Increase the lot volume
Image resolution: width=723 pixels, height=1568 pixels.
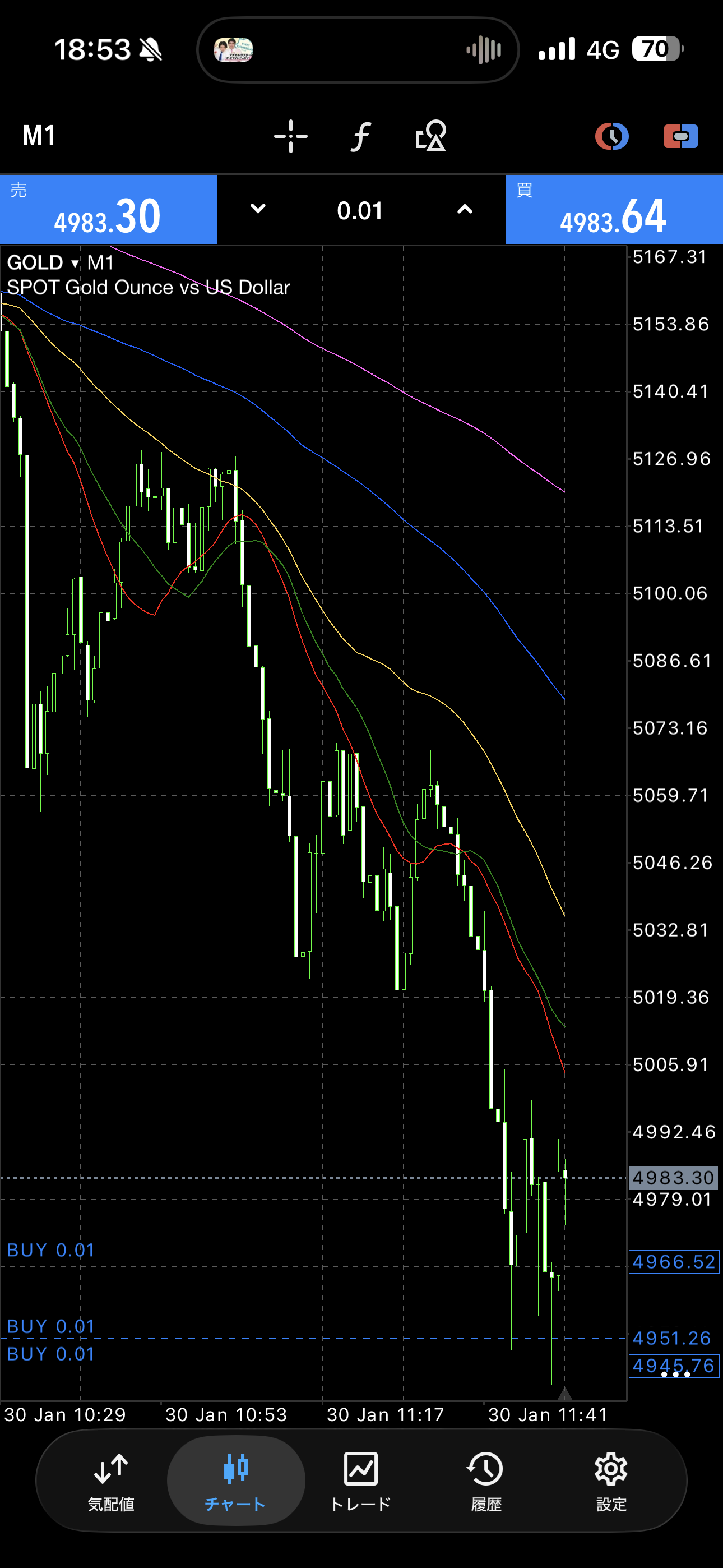click(465, 209)
